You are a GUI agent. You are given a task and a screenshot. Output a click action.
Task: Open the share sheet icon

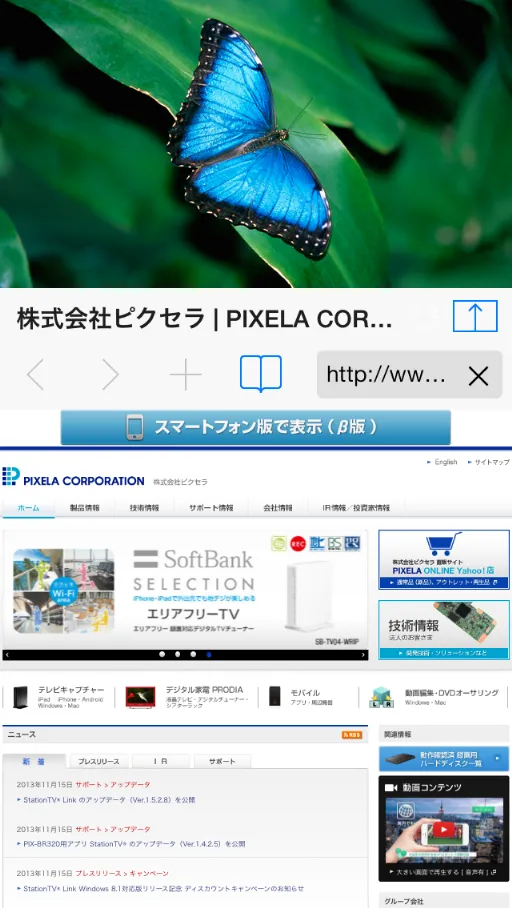475,316
